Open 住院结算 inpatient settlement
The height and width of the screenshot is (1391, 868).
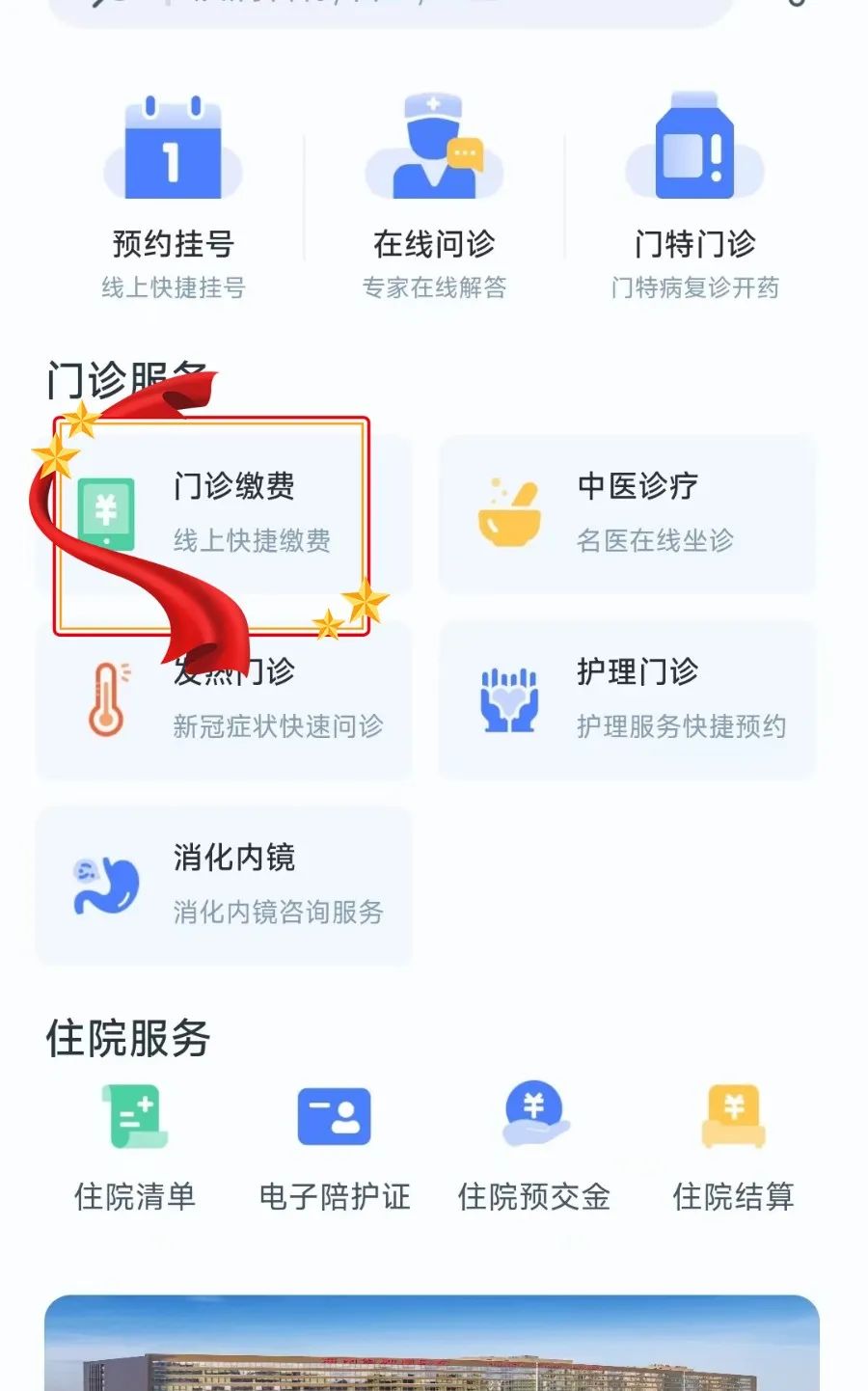[x=733, y=1148]
